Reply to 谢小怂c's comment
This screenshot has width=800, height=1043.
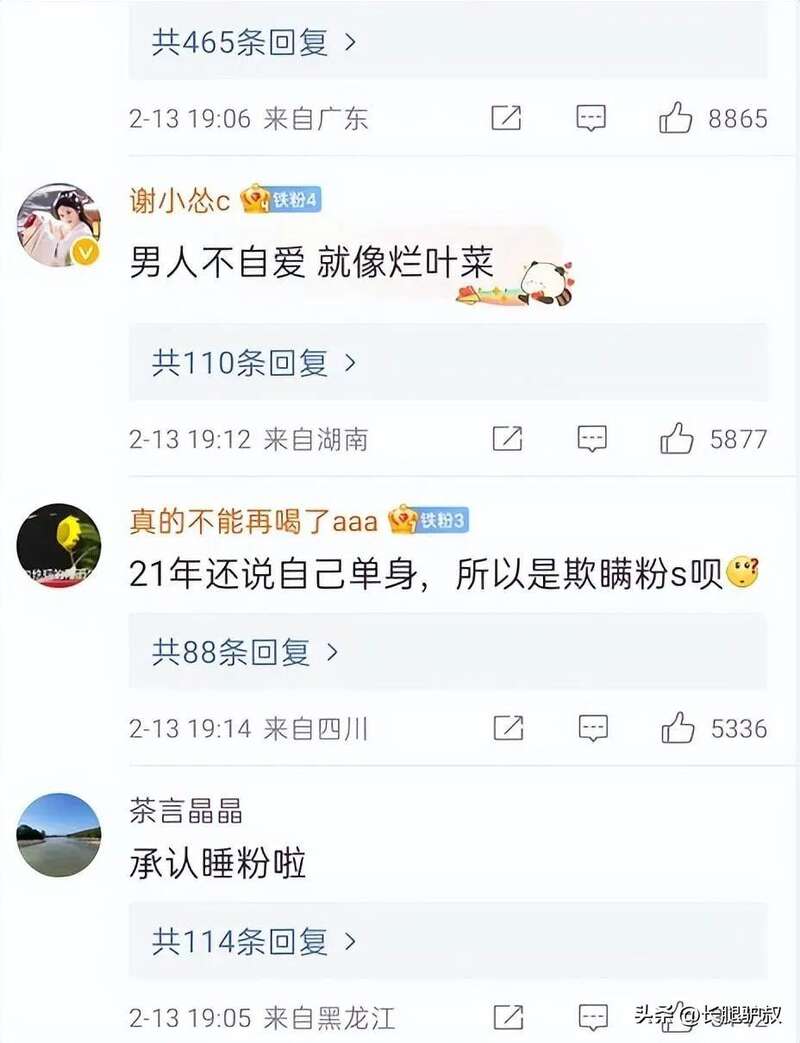click(591, 439)
